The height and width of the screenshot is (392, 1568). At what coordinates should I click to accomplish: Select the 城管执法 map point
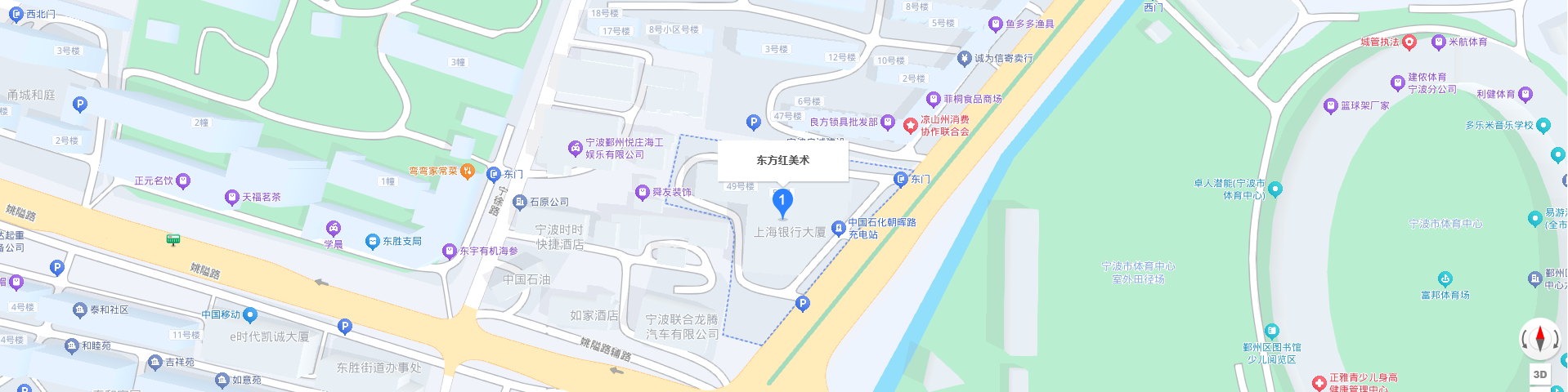1409,42
